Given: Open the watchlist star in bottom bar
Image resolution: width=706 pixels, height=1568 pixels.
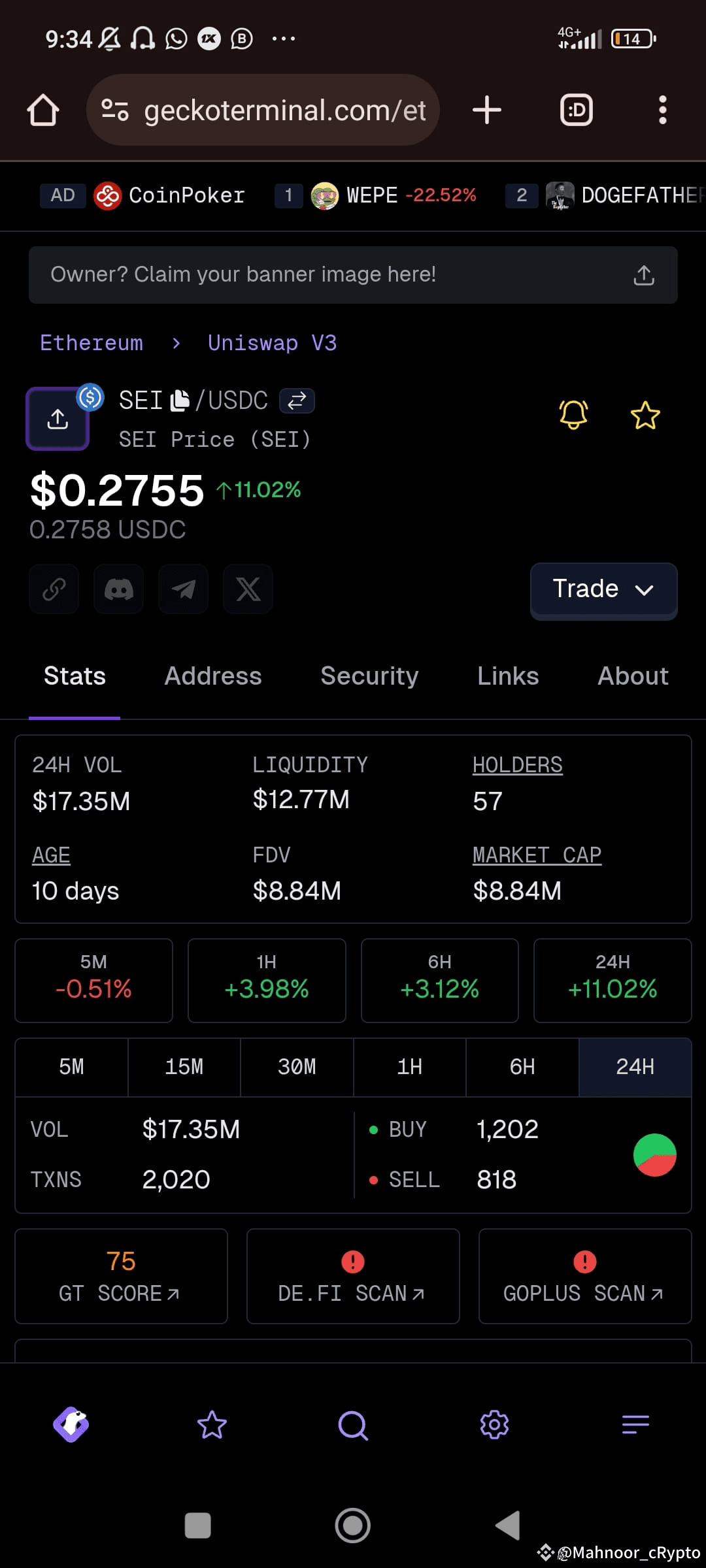Looking at the screenshot, I should point(212,1425).
